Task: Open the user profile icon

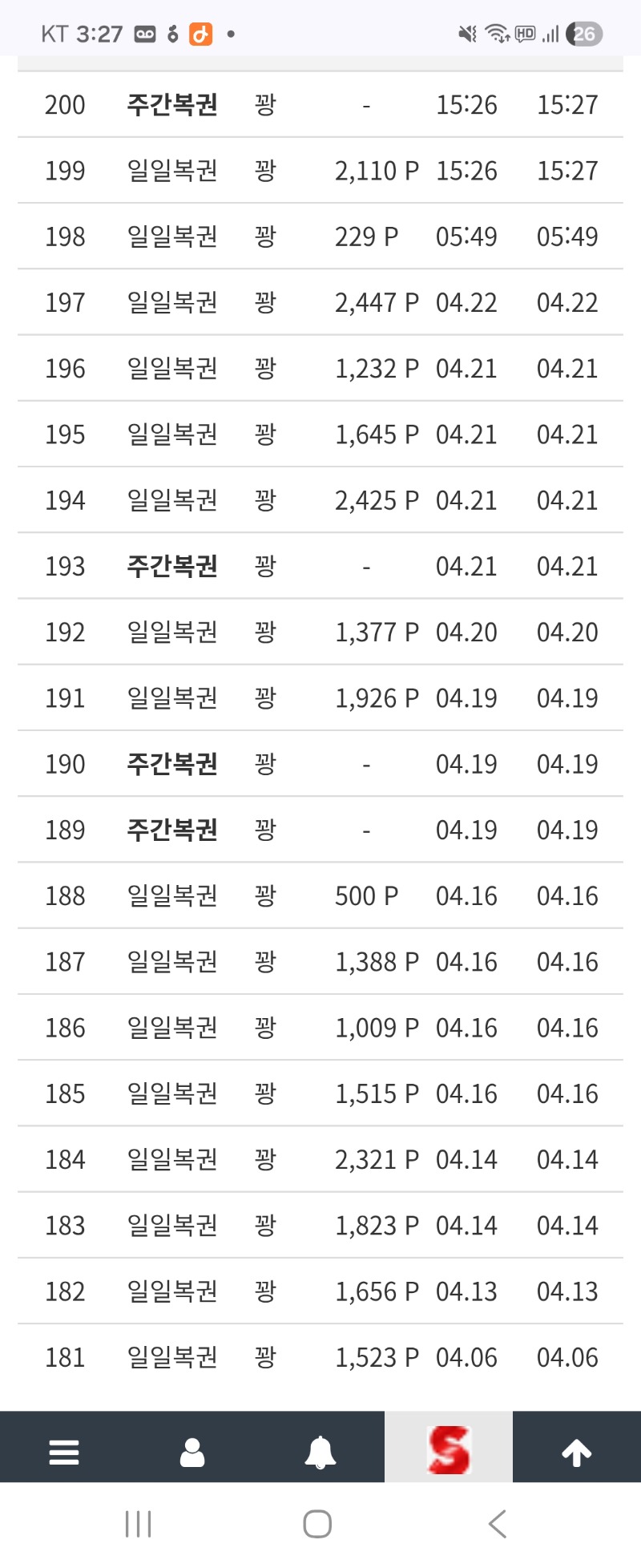Action: point(192,1452)
